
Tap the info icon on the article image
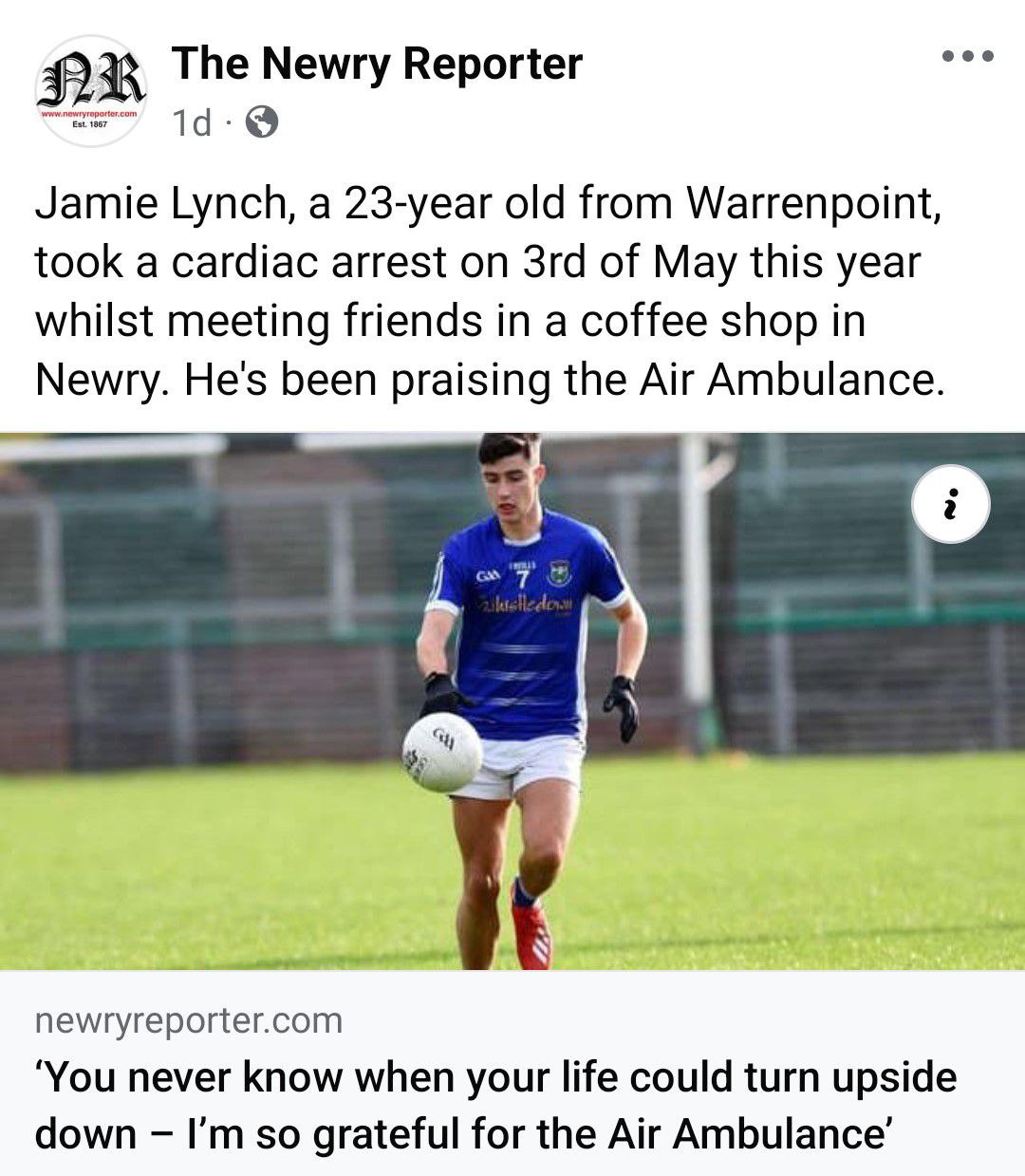(950, 504)
